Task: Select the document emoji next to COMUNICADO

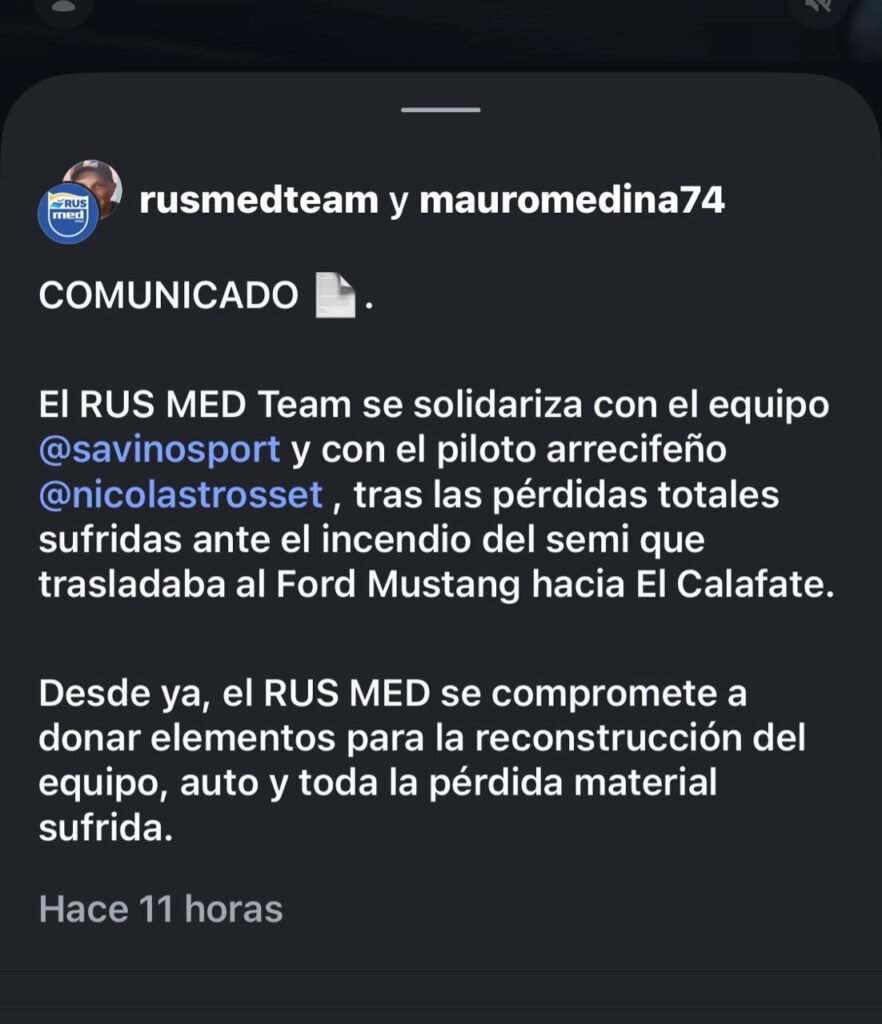Action: pos(336,293)
